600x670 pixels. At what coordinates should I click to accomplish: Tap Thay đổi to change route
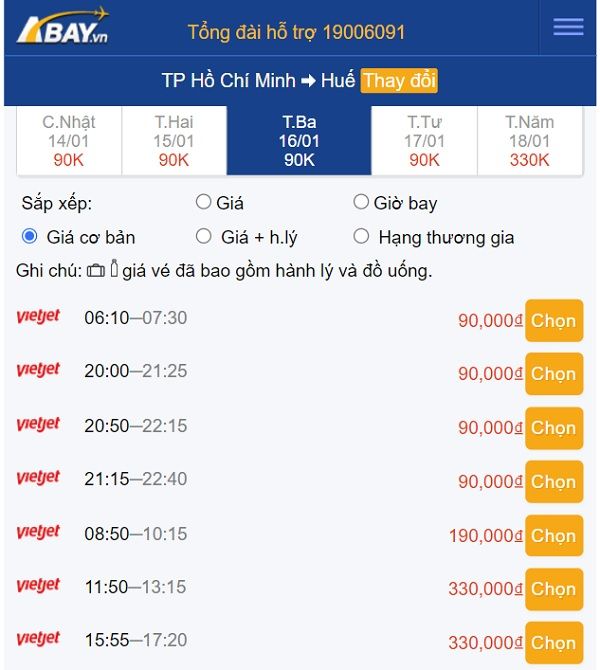click(x=399, y=80)
